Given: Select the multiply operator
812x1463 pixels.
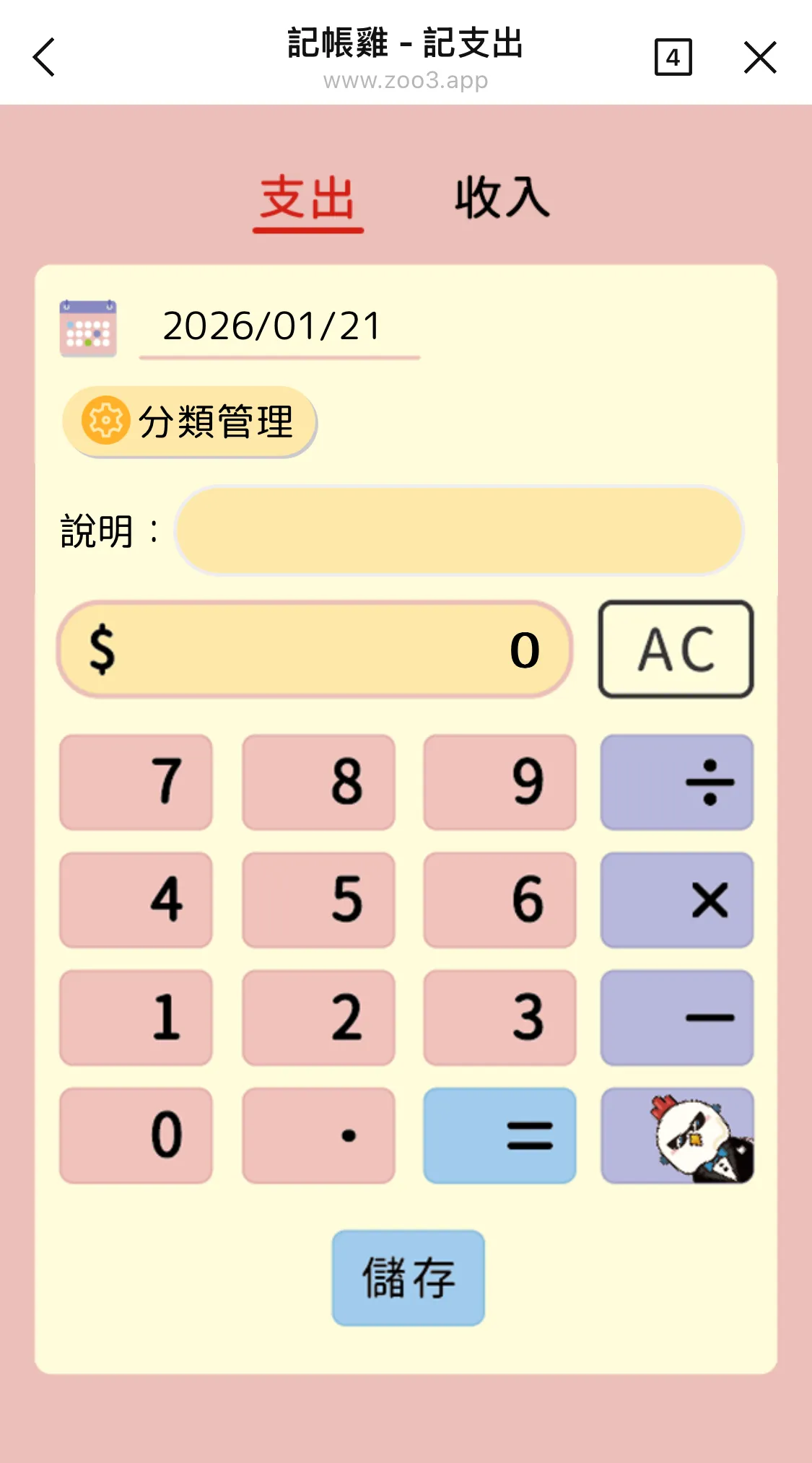Looking at the screenshot, I should (677, 899).
